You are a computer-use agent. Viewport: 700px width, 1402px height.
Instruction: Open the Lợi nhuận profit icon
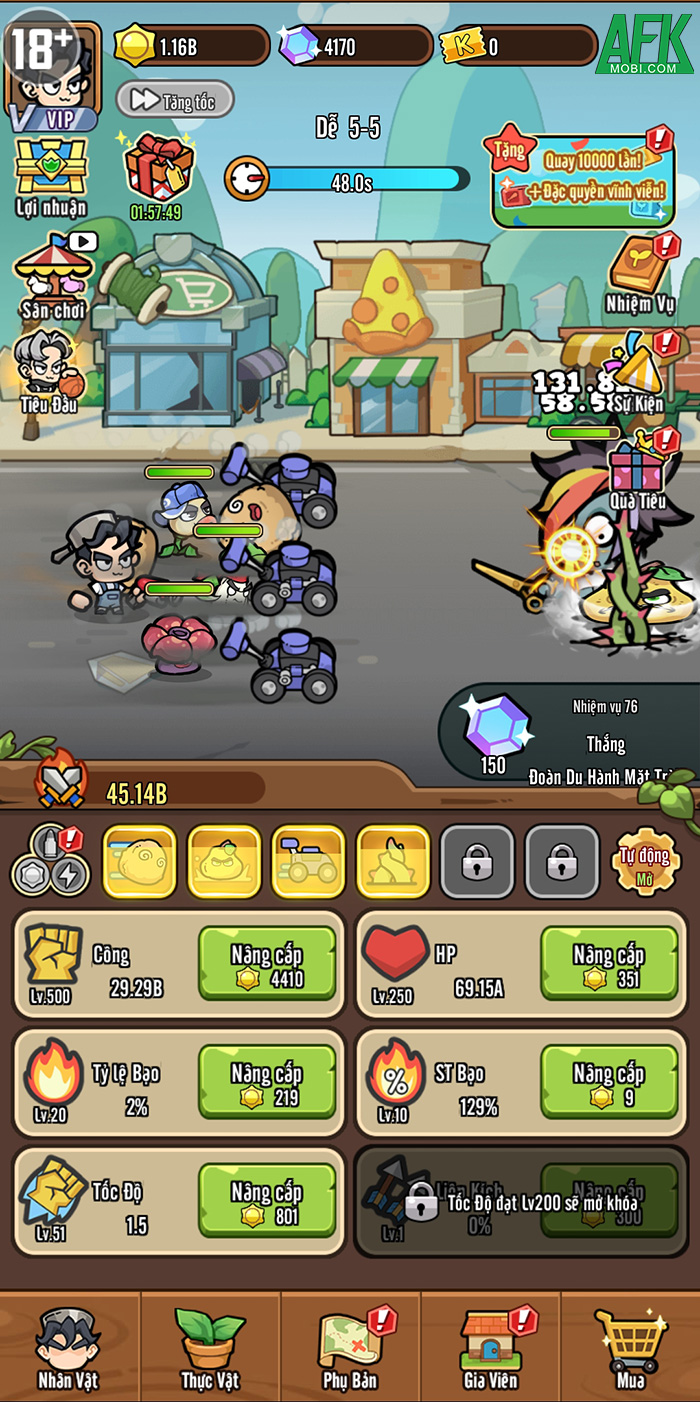click(50, 175)
